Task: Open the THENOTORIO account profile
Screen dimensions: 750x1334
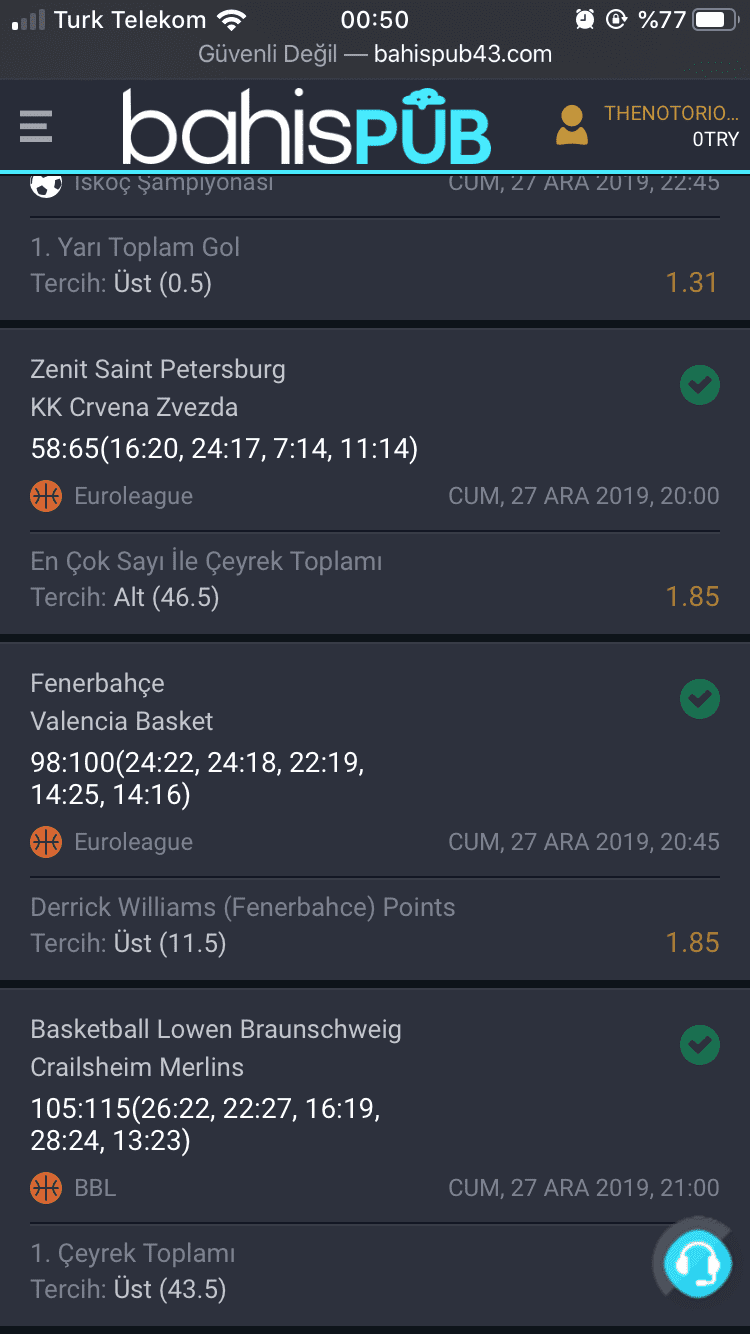Action: pos(647,126)
